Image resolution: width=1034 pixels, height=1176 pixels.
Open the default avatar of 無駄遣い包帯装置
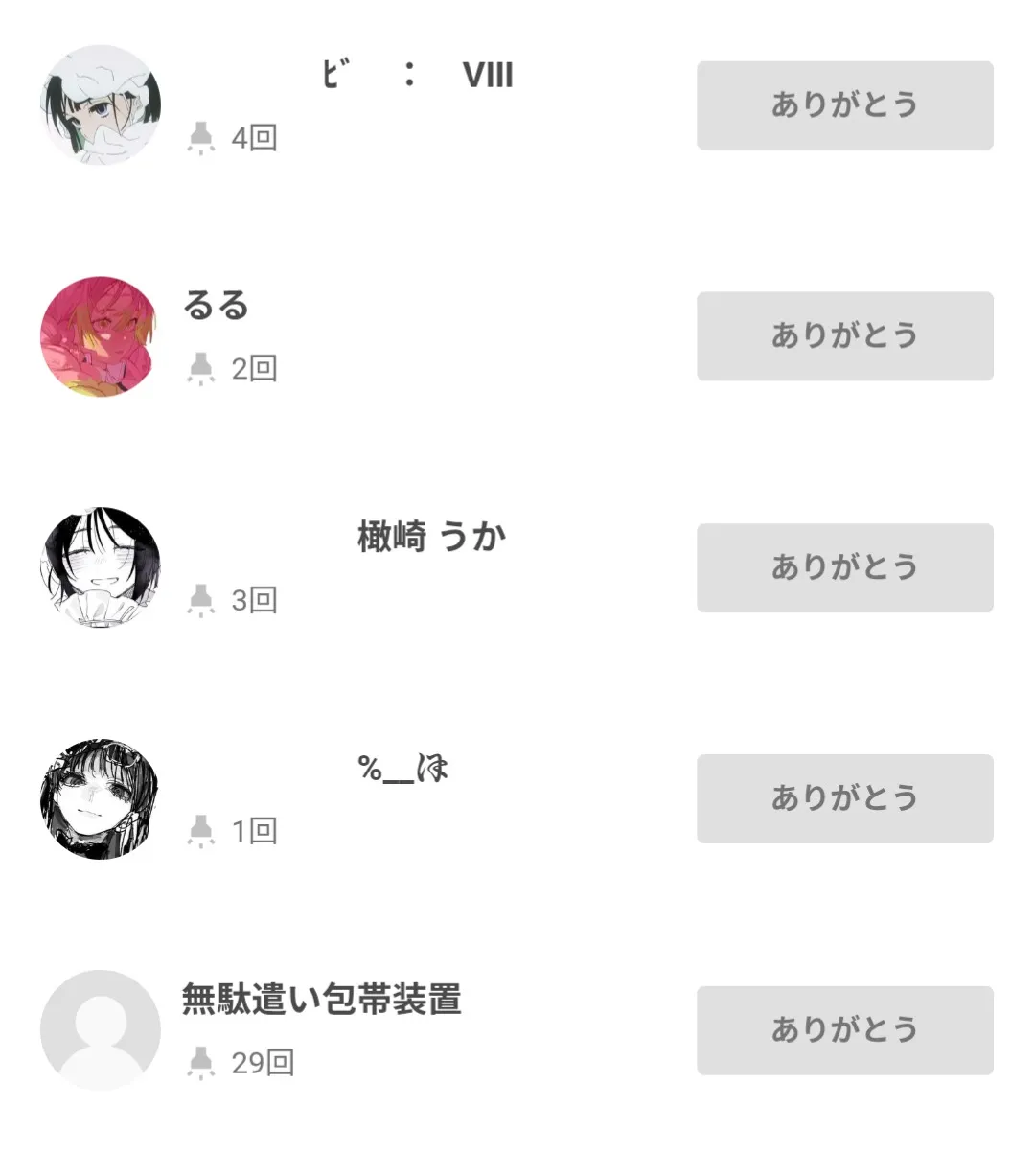coord(100,1030)
